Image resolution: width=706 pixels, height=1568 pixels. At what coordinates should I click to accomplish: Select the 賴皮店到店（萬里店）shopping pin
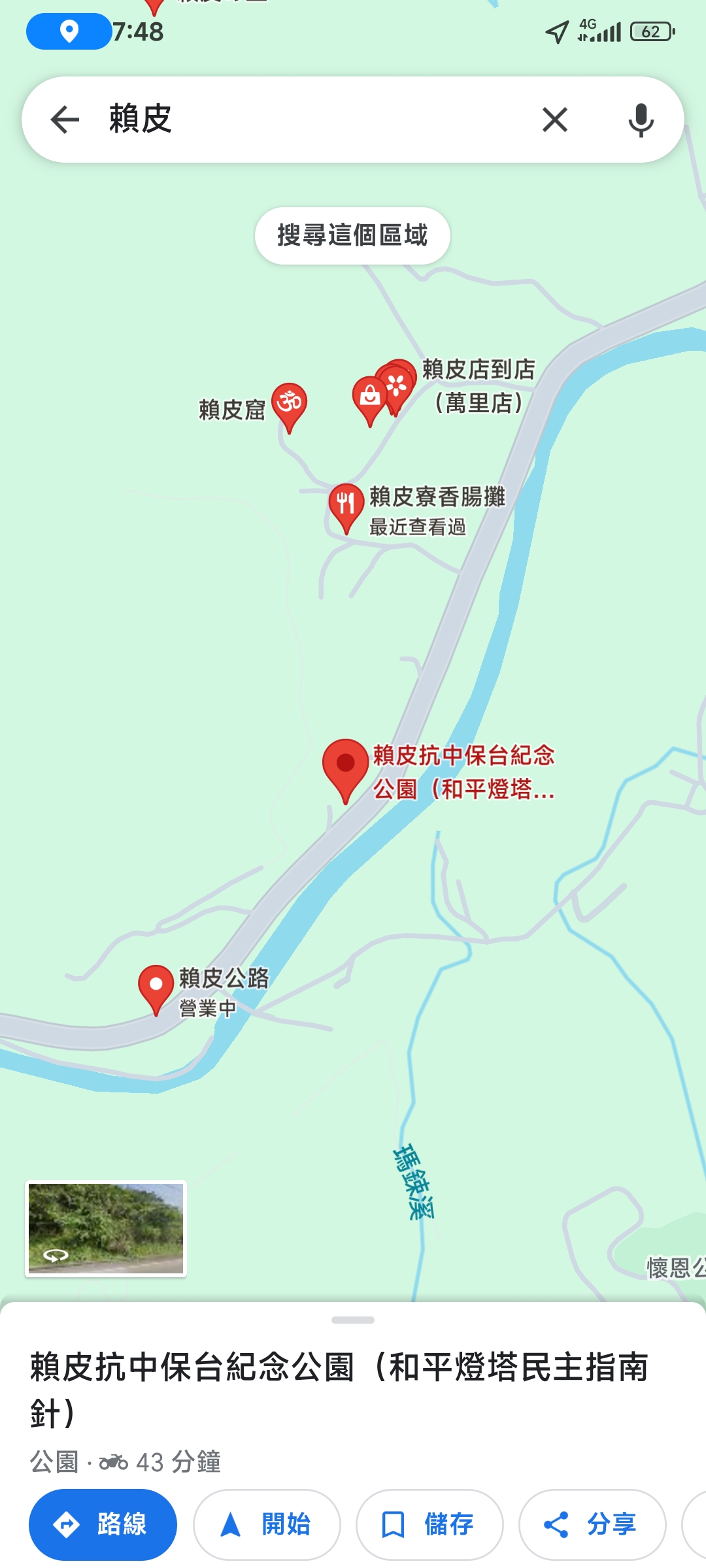click(x=370, y=400)
